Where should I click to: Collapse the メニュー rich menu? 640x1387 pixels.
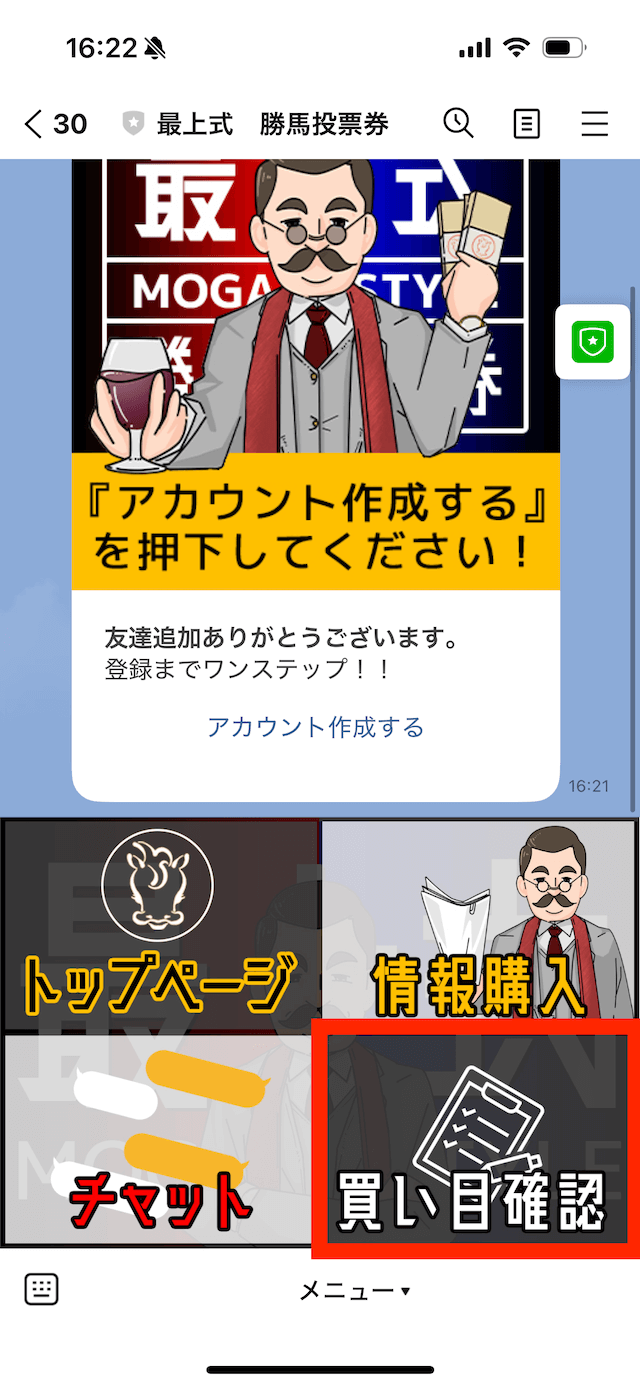click(x=355, y=1291)
